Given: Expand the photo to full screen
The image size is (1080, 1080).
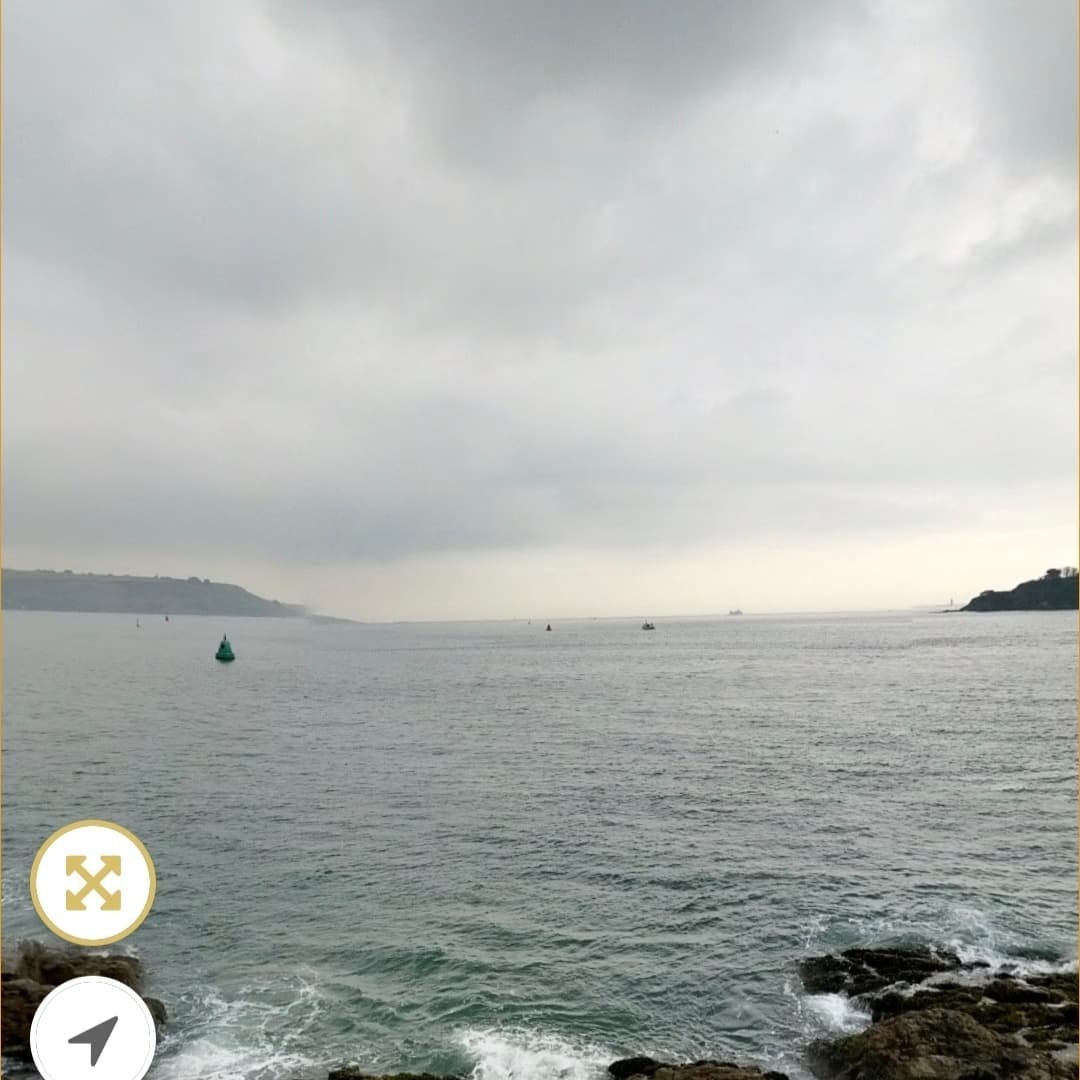Looking at the screenshot, I should pyautogui.click(x=93, y=882).
